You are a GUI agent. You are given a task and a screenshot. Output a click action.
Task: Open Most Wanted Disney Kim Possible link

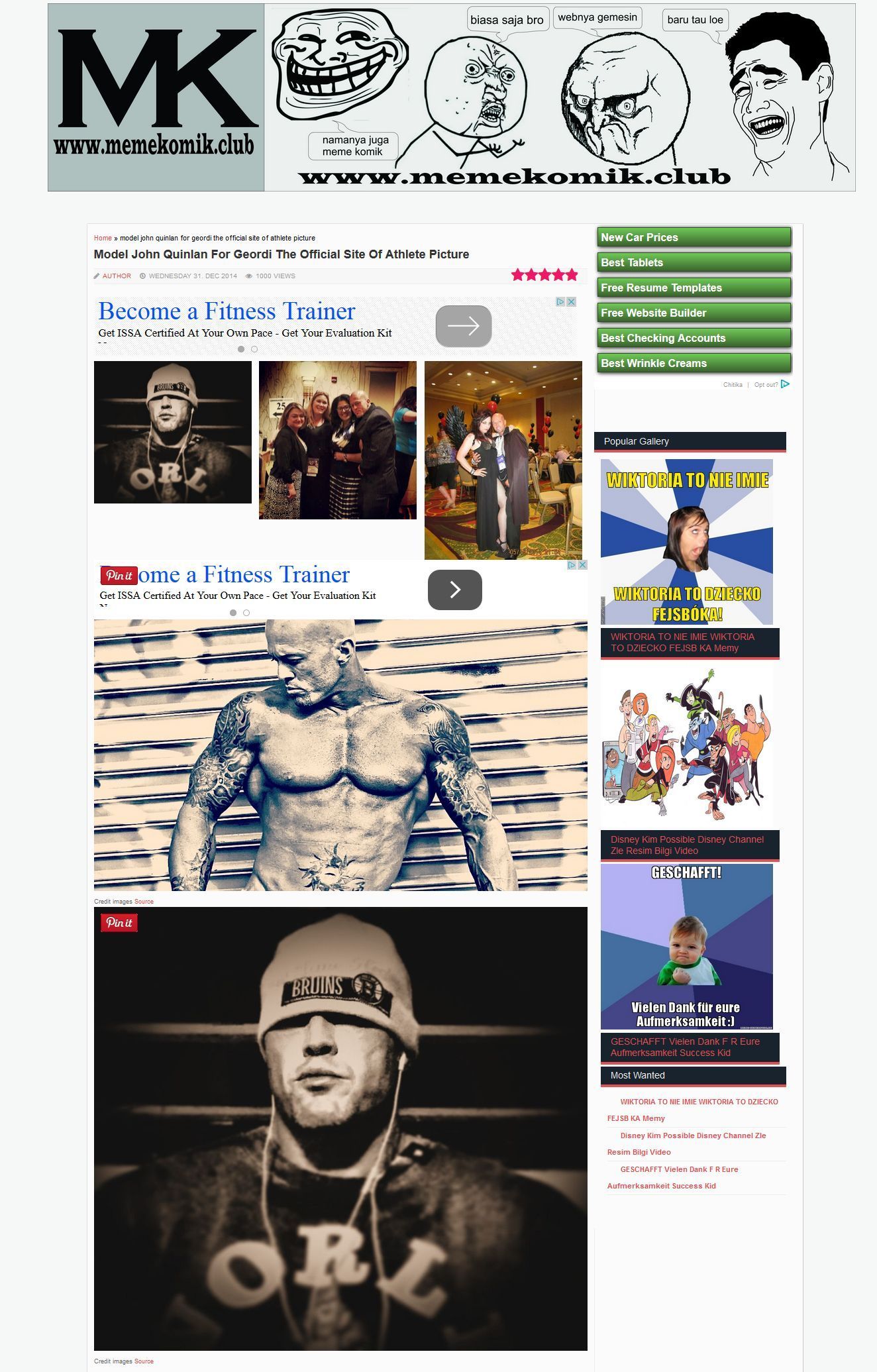(x=692, y=1135)
